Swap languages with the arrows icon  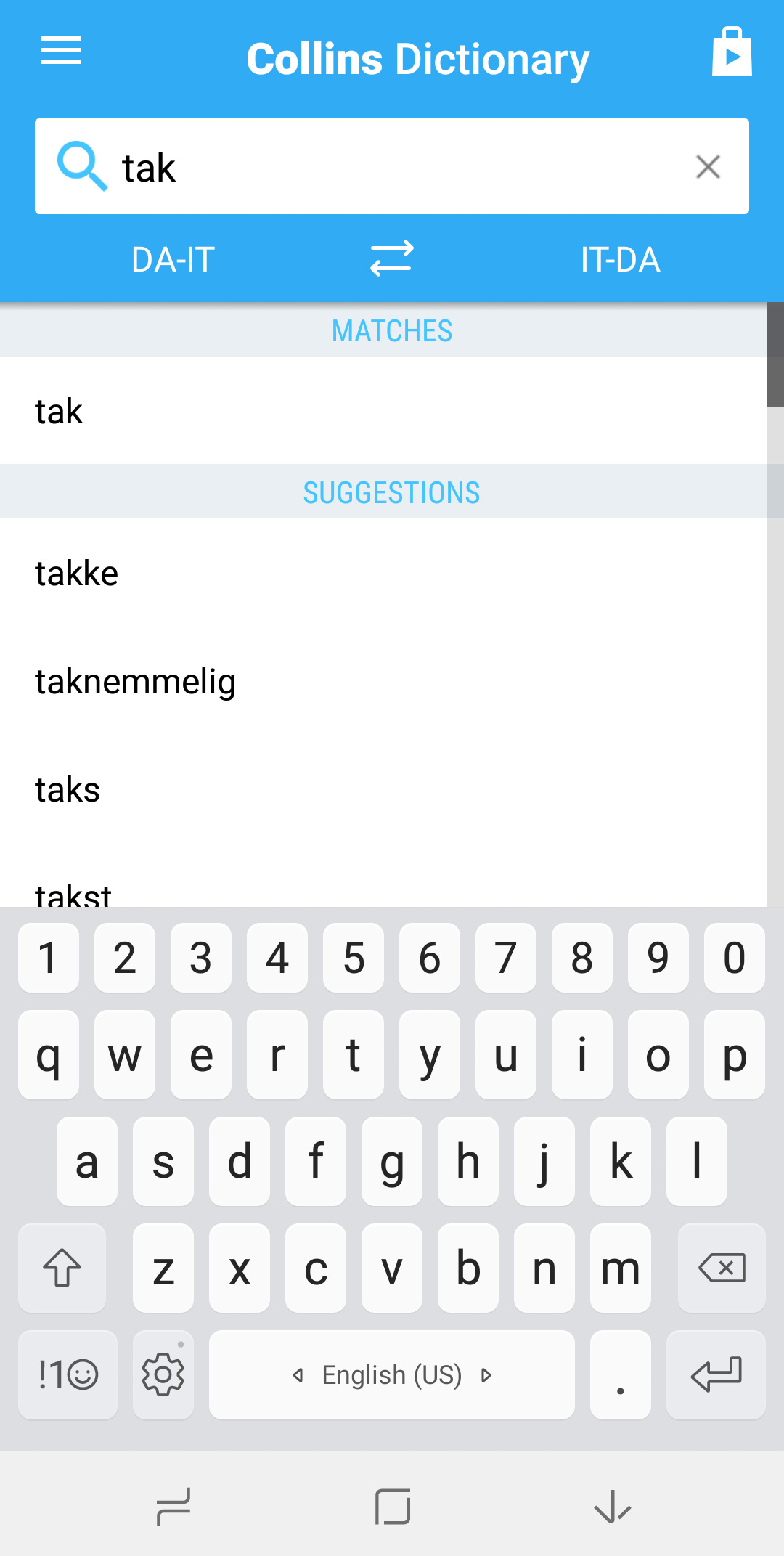point(392,258)
